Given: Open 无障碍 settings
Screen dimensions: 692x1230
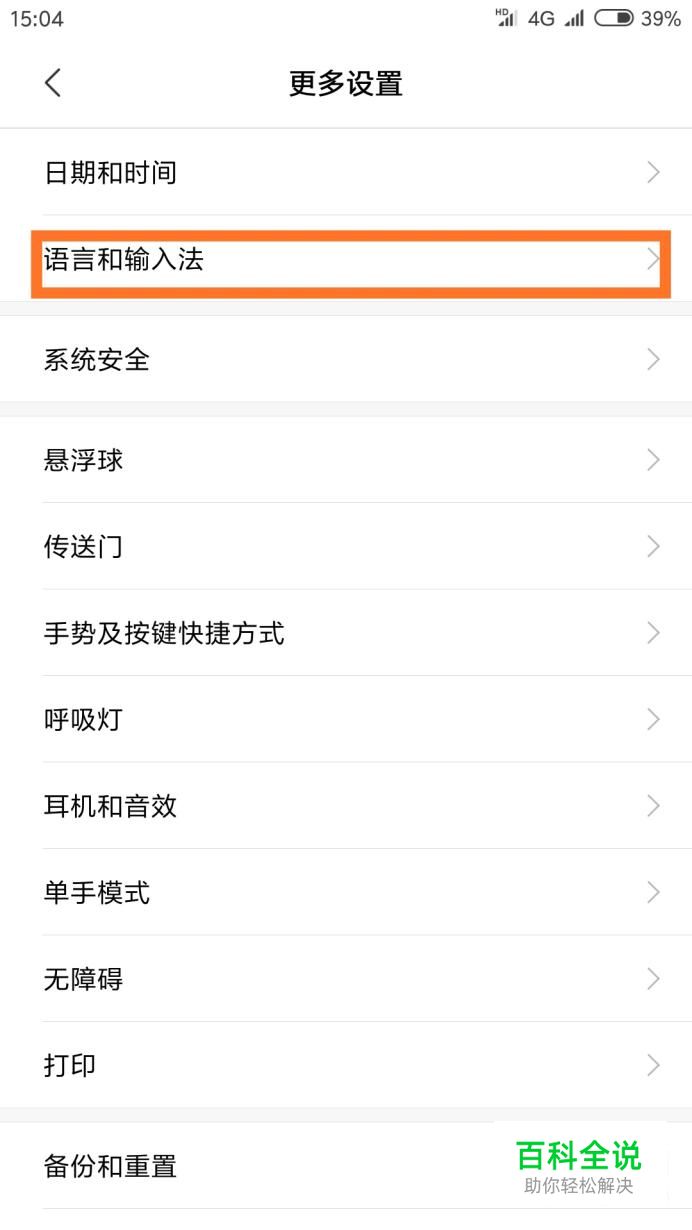Looking at the screenshot, I should 346,978.
